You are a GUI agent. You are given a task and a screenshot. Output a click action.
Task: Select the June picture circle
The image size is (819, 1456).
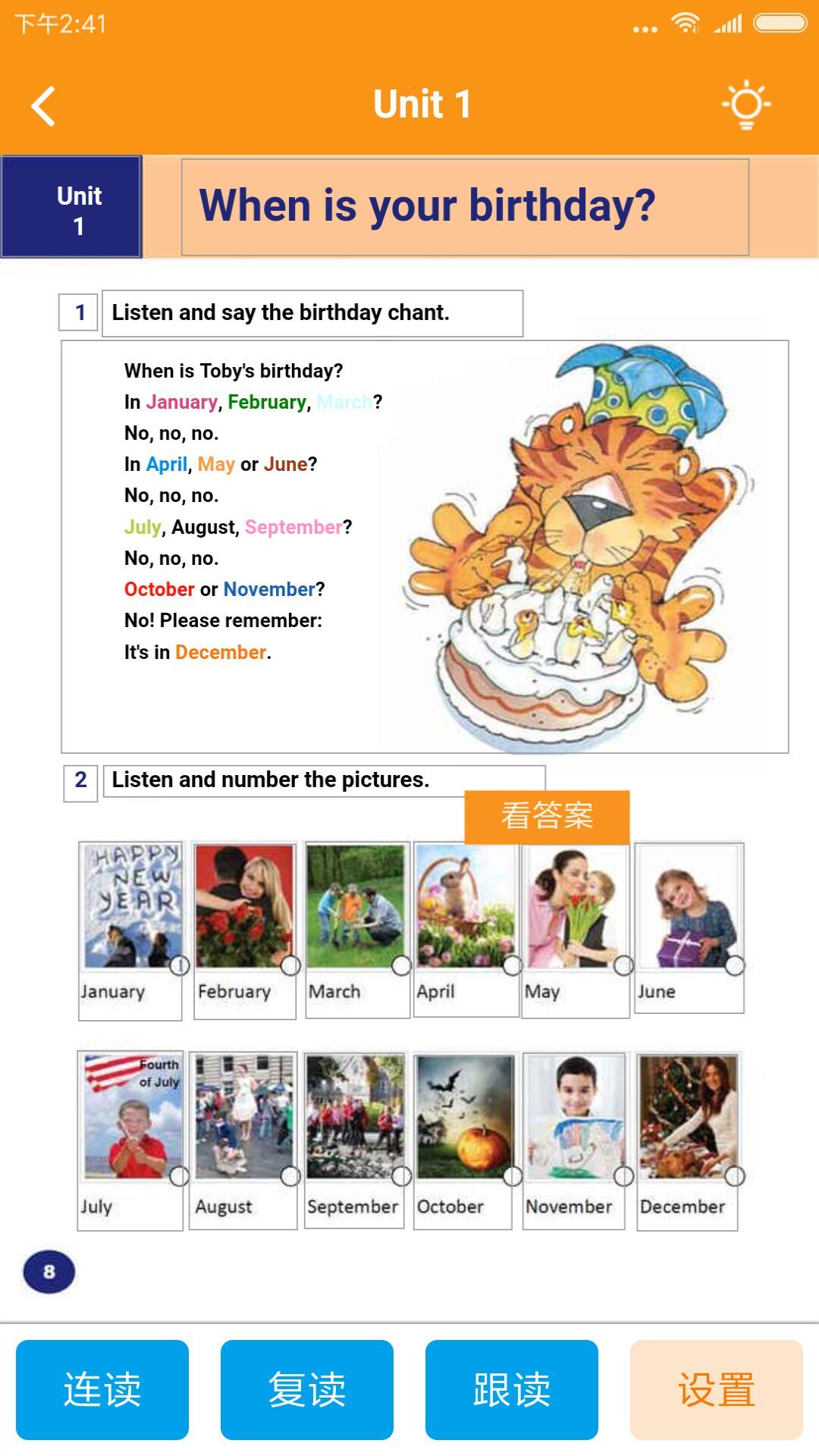[734, 965]
